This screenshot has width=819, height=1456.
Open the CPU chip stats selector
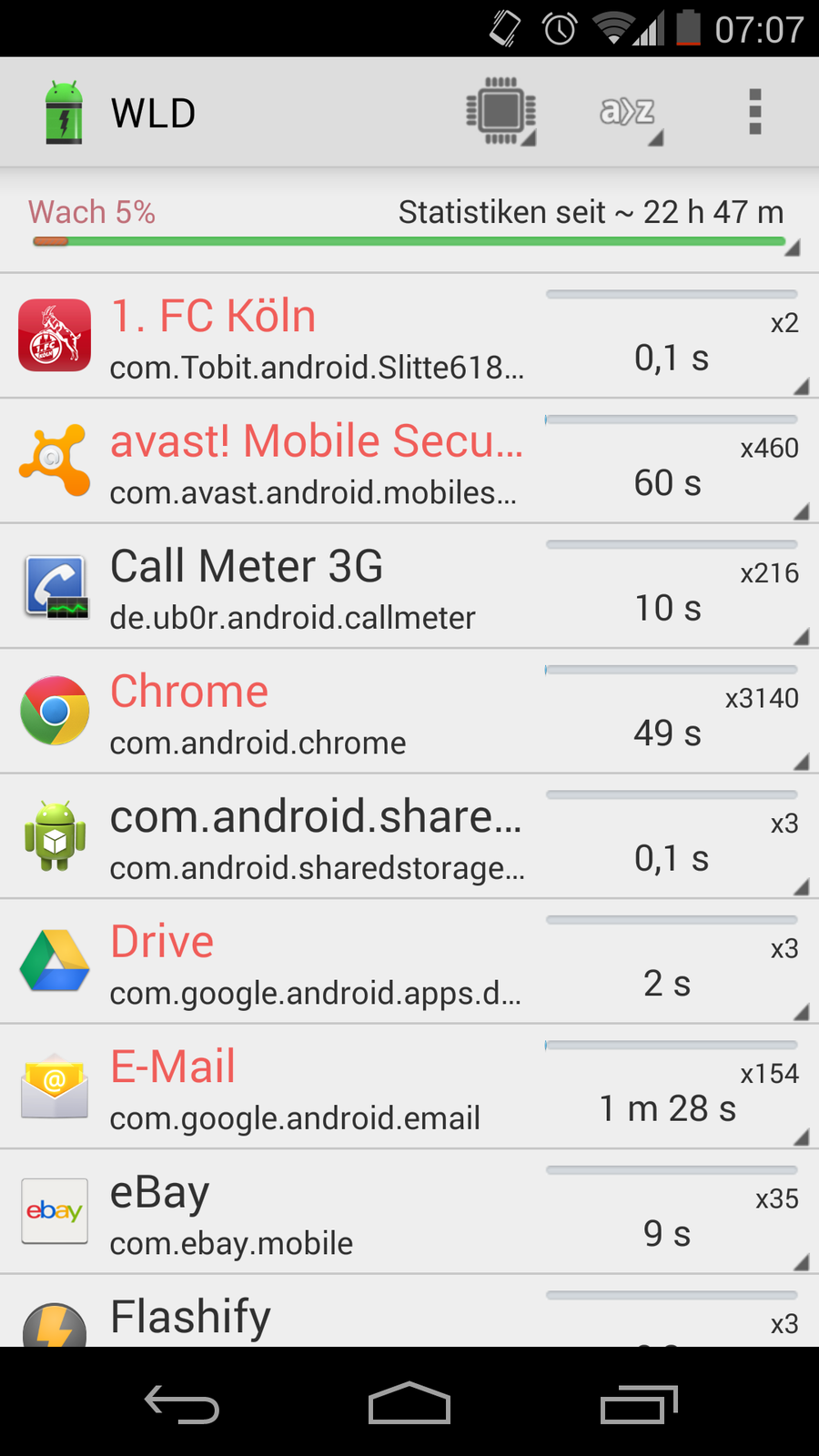coord(500,112)
